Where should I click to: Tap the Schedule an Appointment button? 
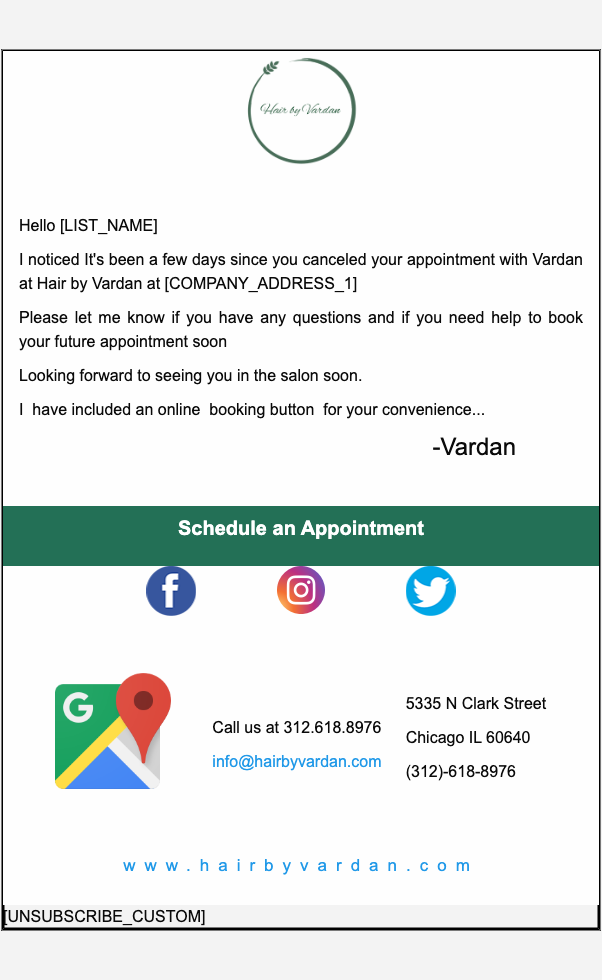tap(301, 528)
